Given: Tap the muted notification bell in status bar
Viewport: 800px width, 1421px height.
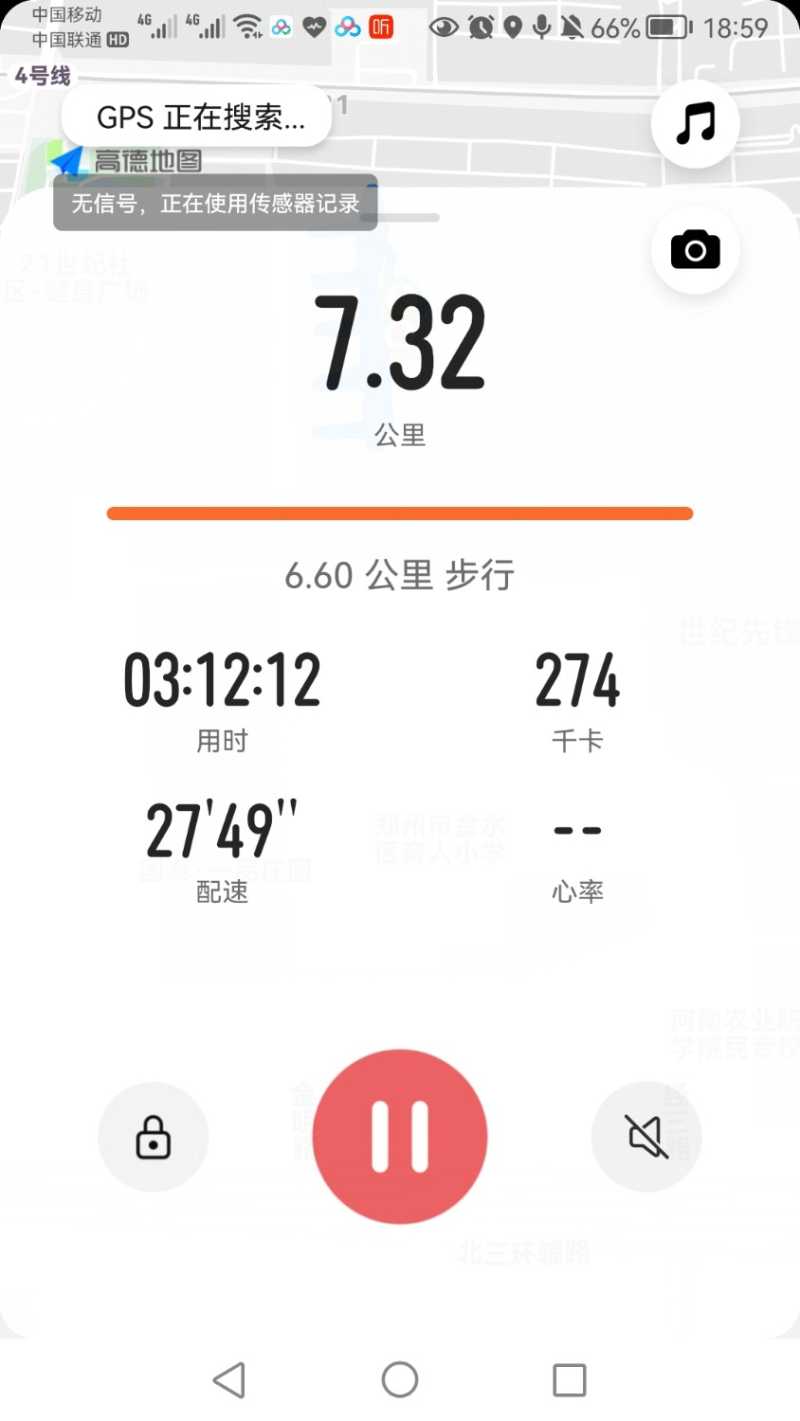Looking at the screenshot, I should tap(573, 28).
